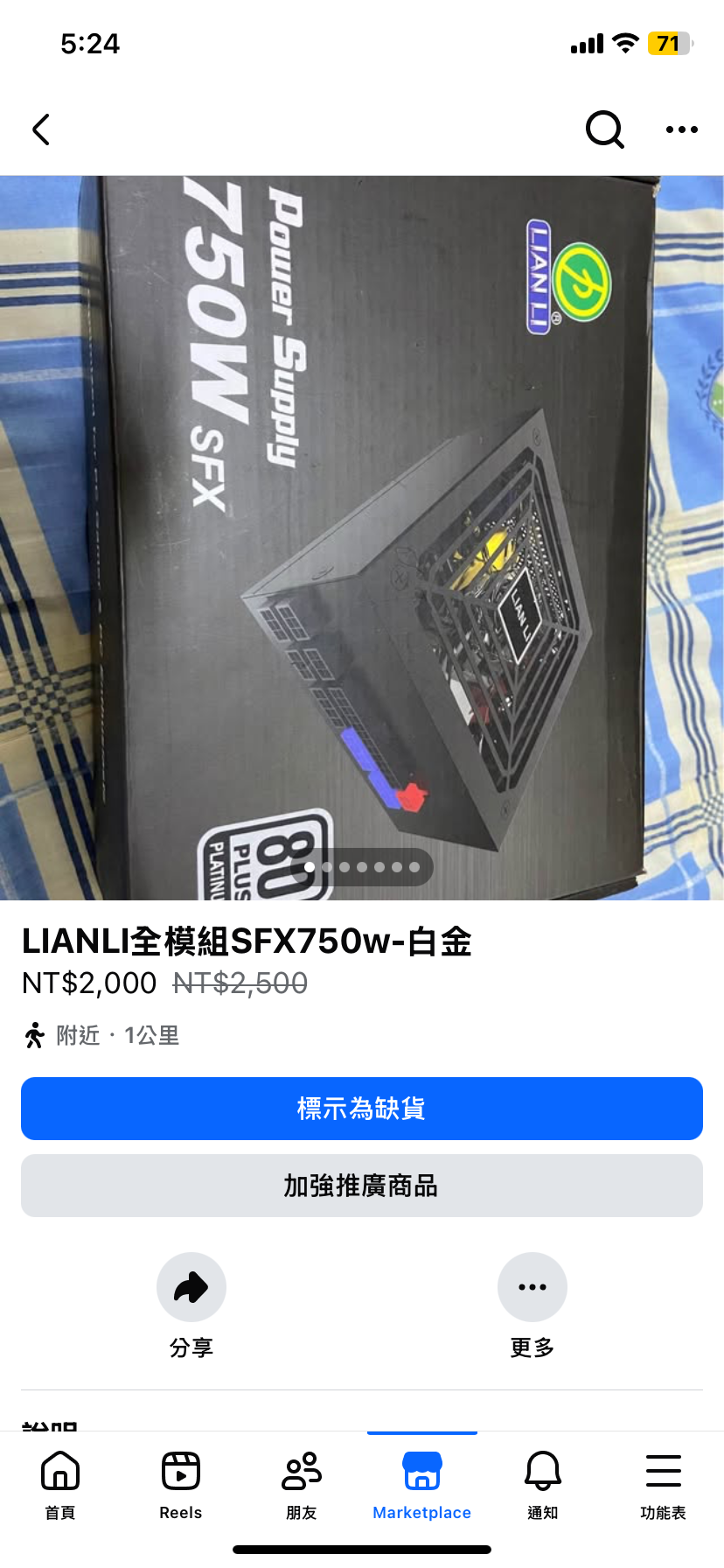Open the 功能表 menu tab
This screenshot has width=724, height=1568.
664,1484
